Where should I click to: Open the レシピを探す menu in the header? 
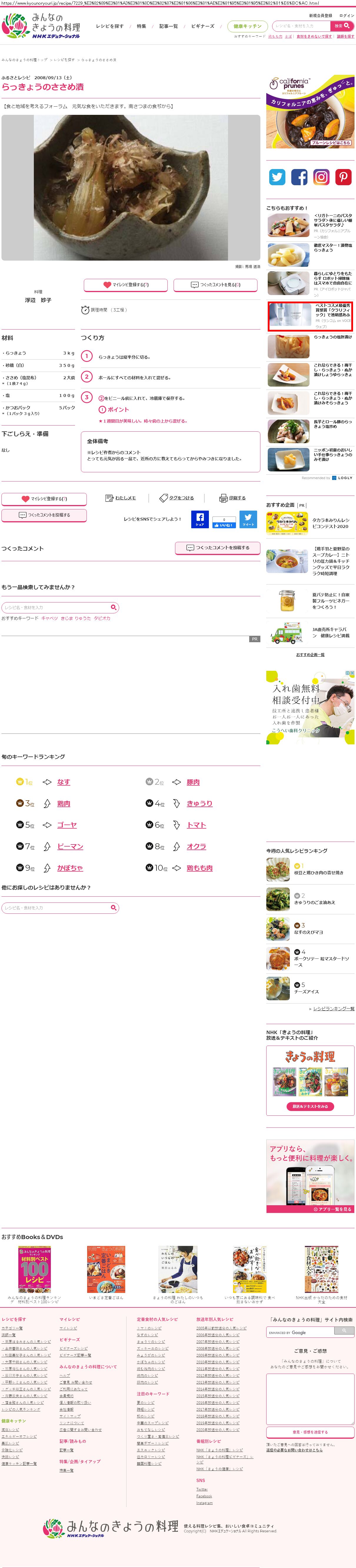point(109,26)
